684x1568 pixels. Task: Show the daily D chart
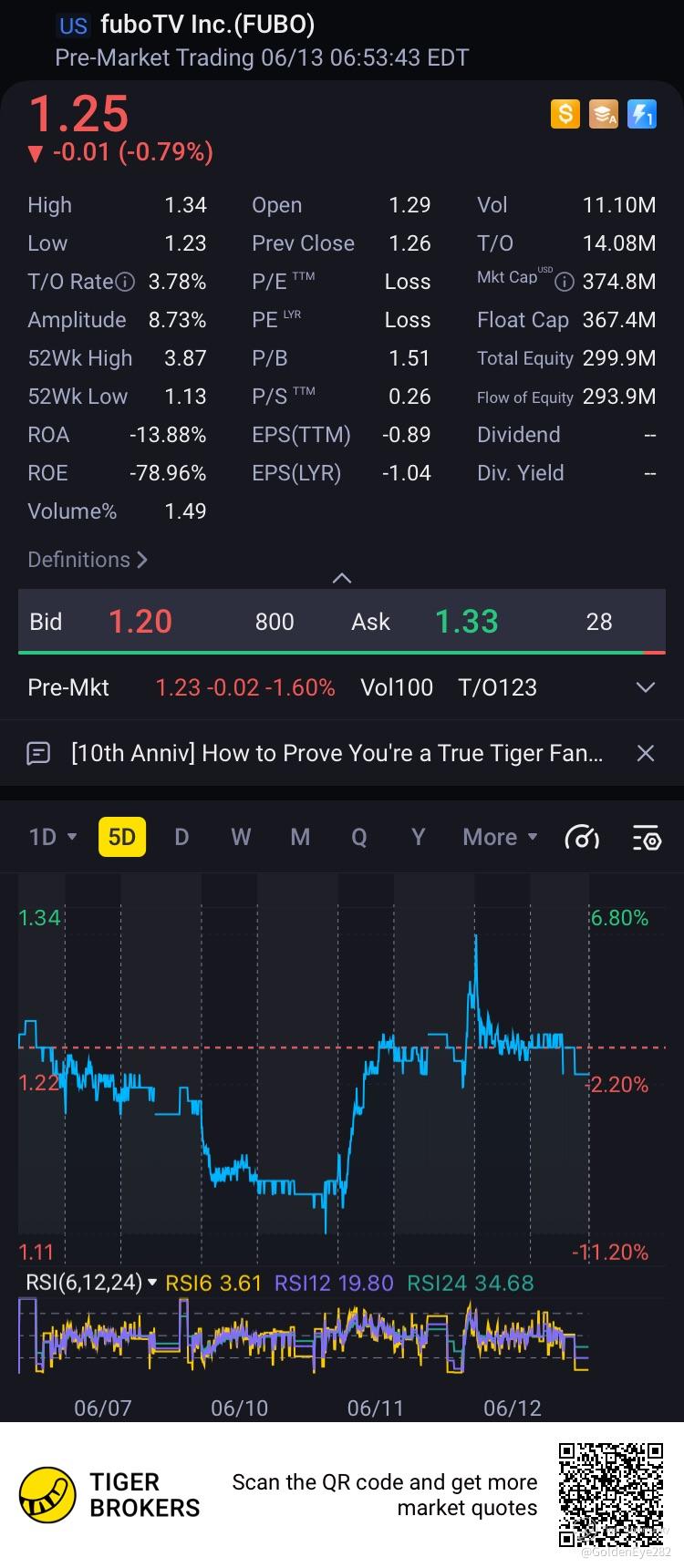[181, 837]
